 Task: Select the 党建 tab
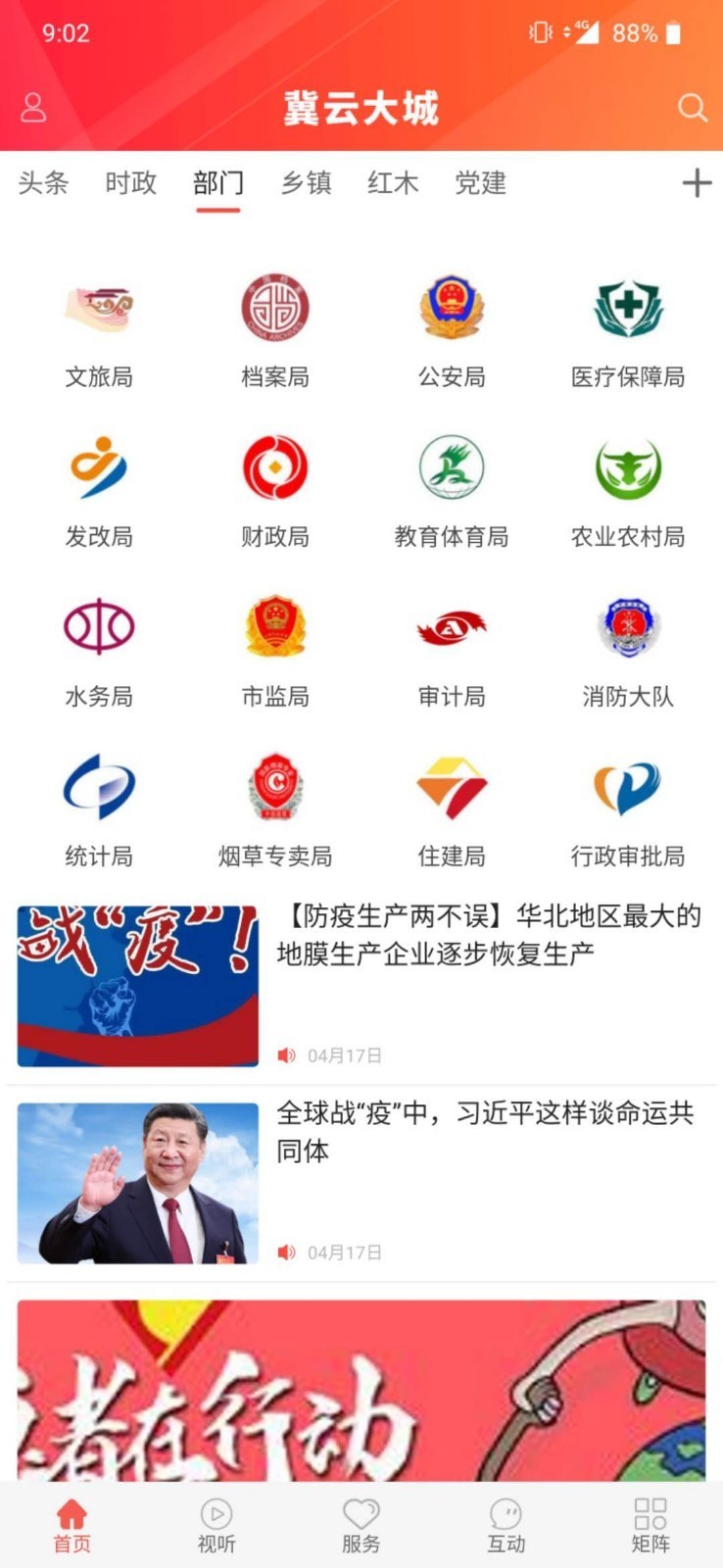click(x=480, y=182)
